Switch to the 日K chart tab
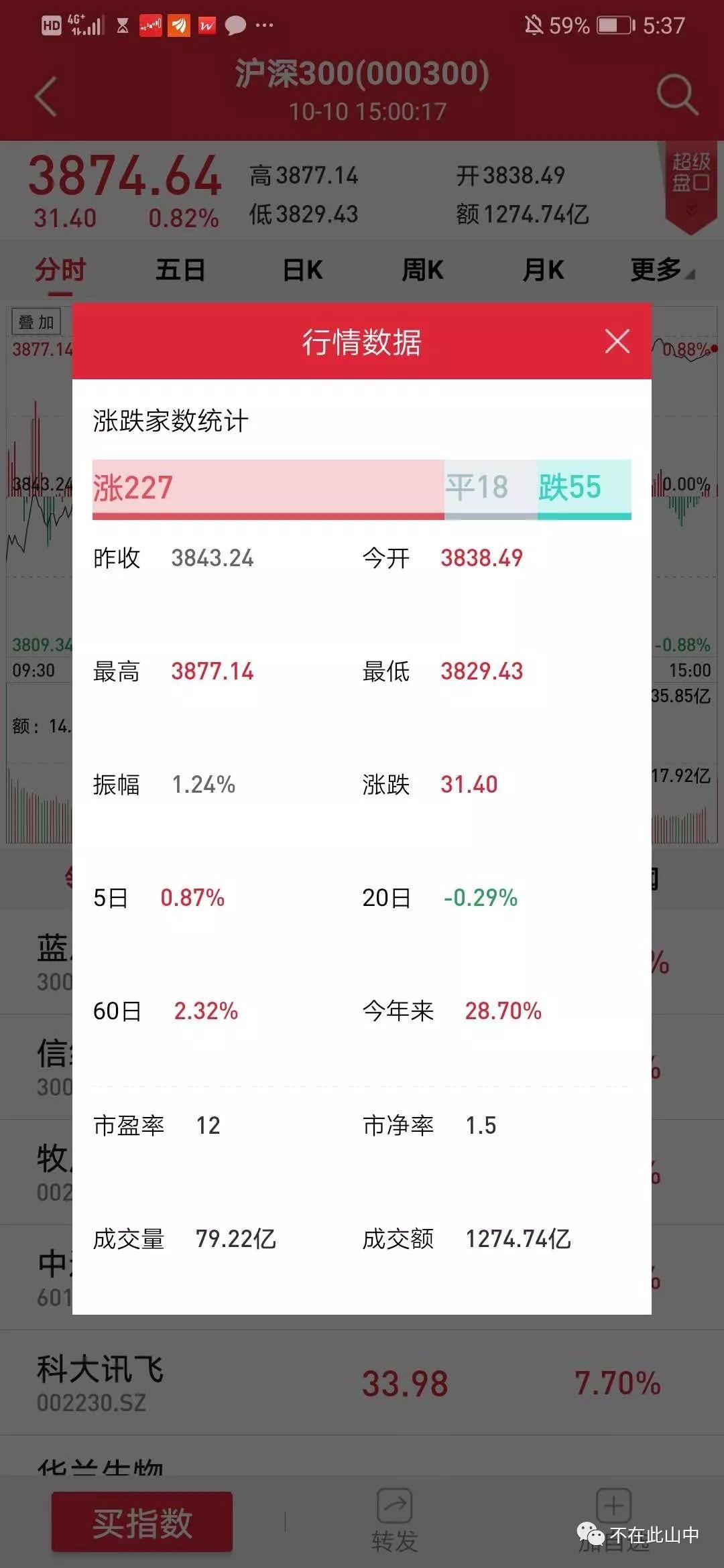724x1568 pixels. click(302, 270)
